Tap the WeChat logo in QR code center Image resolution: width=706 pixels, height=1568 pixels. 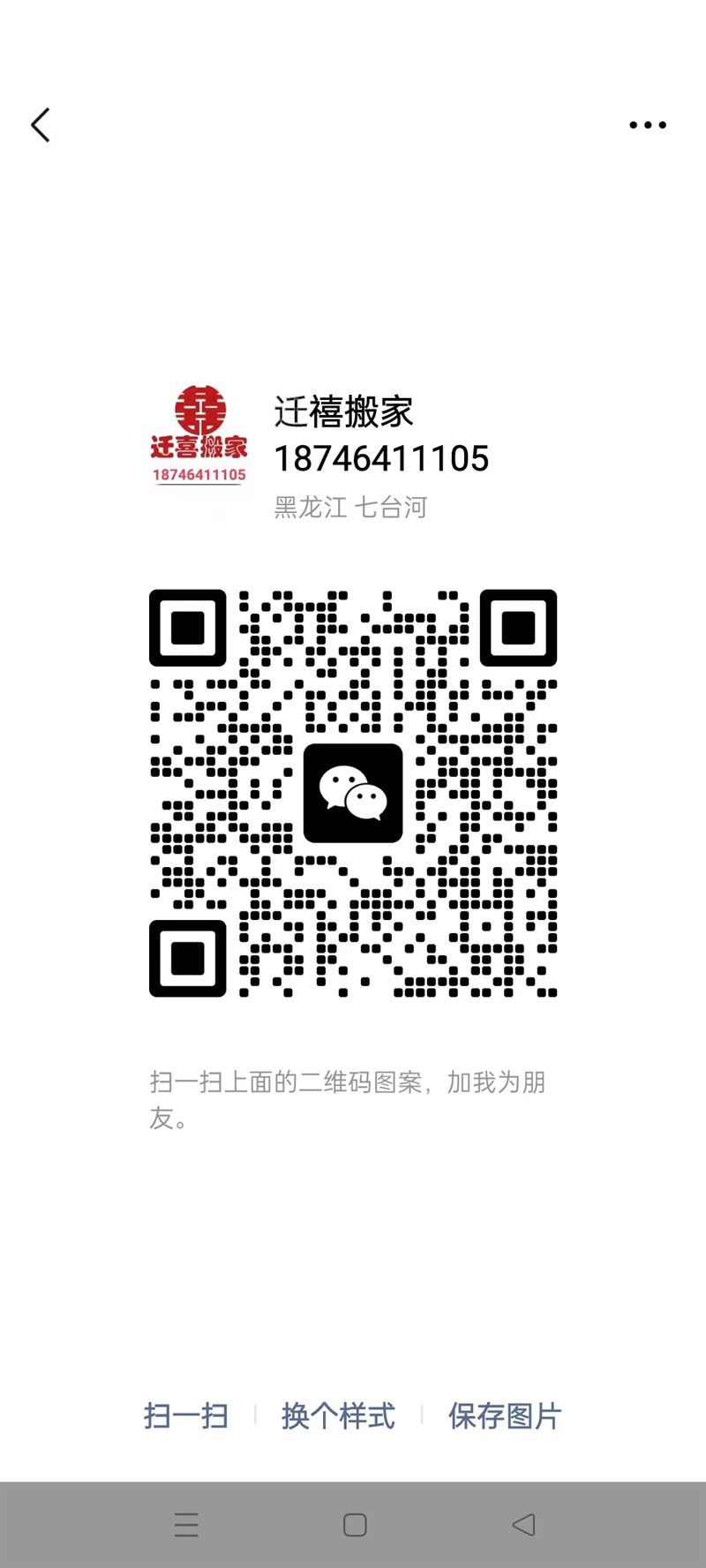(x=353, y=793)
